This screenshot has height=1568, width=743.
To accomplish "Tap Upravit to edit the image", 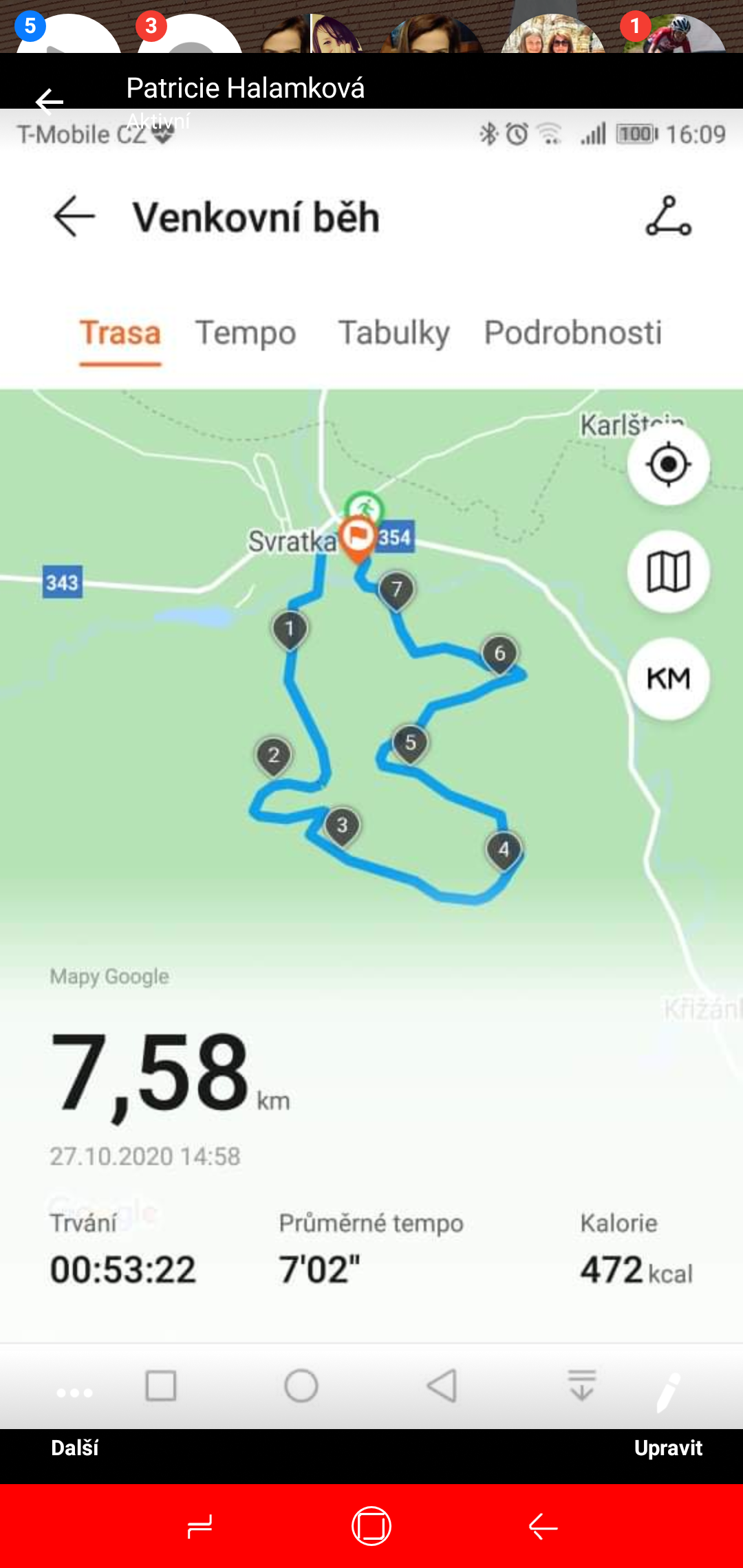I will [668, 1448].
